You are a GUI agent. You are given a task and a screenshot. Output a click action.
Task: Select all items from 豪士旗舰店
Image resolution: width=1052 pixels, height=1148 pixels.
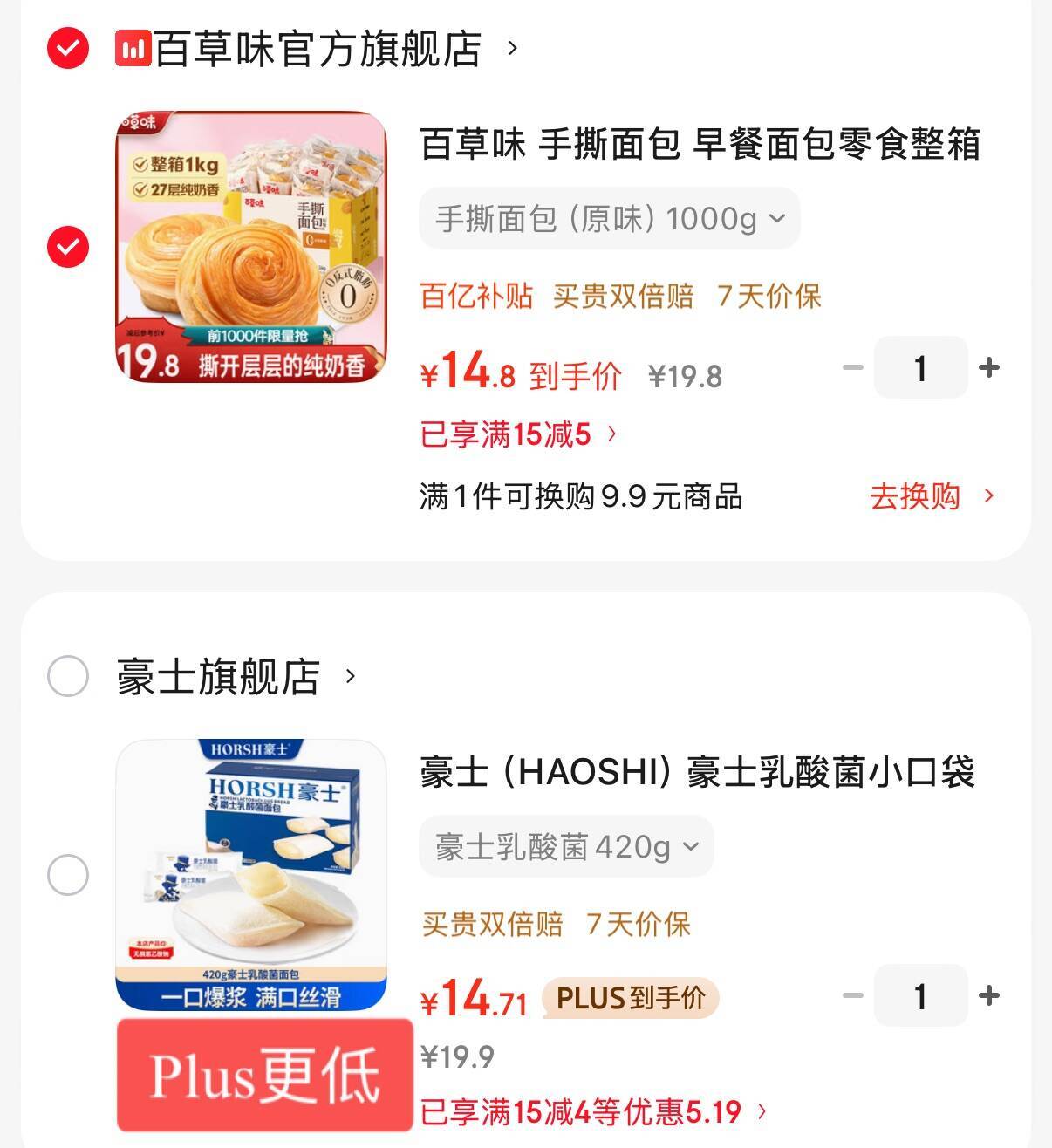[68, 676]
